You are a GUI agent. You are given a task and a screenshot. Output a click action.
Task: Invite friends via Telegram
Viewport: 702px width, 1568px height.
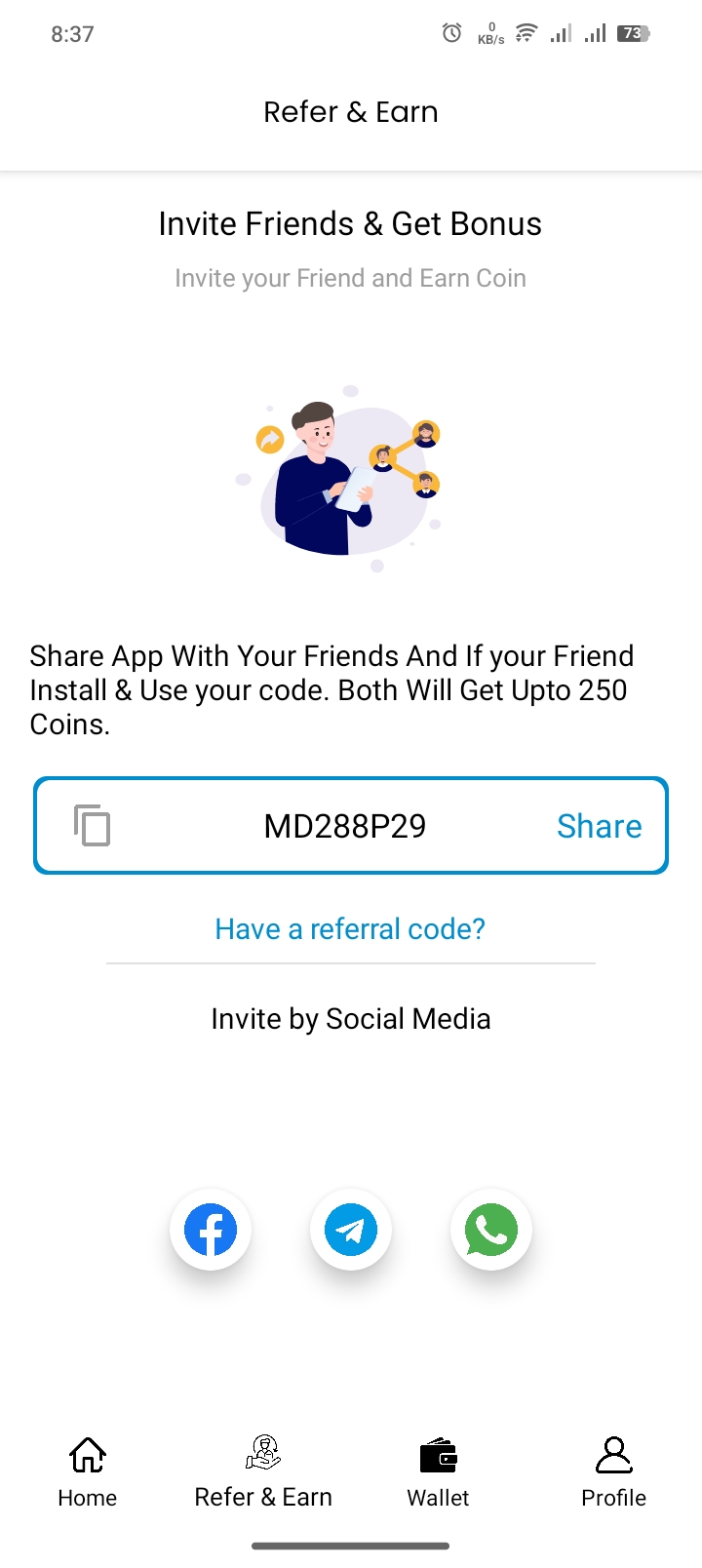click(351, 1230)
